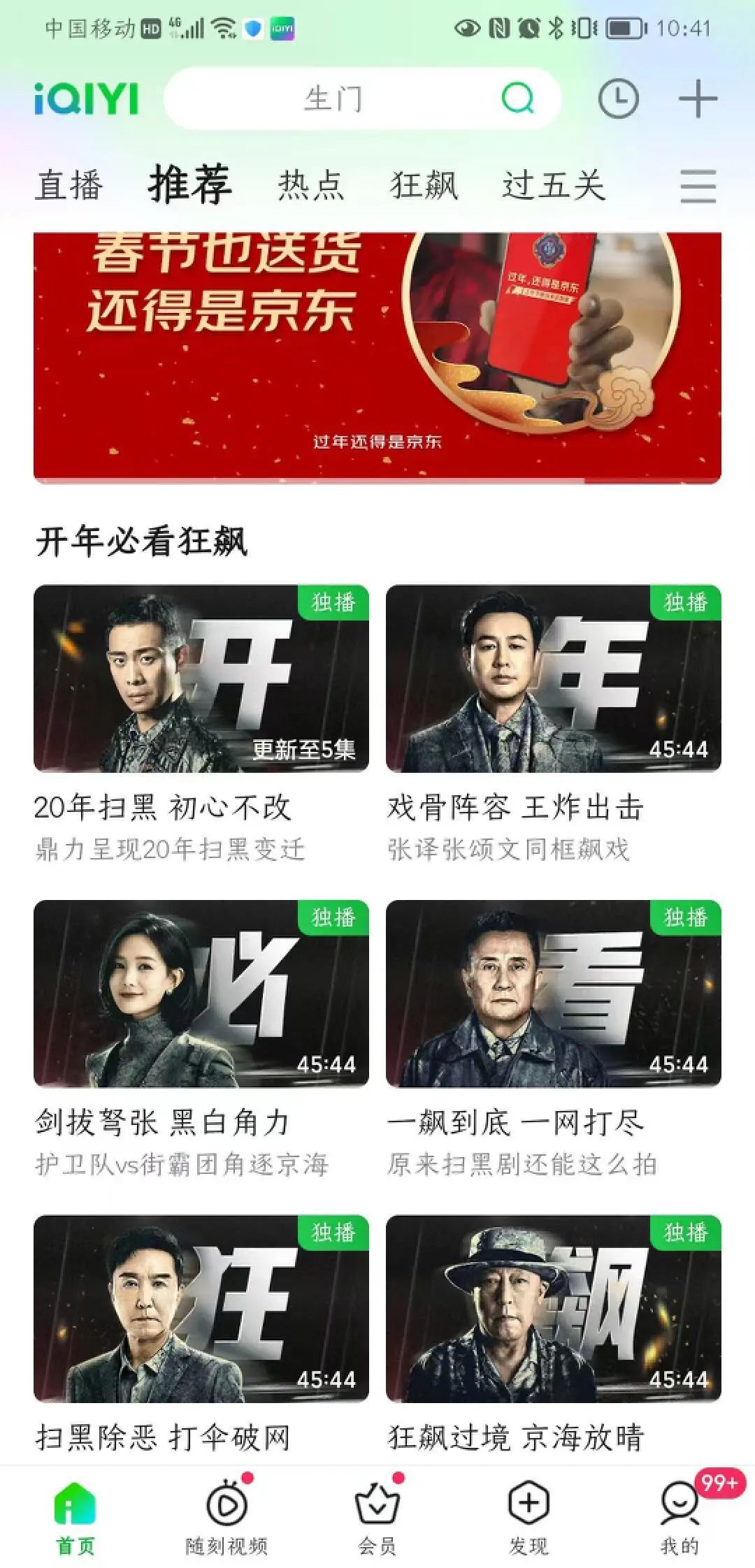
Task: Tap the green search magnifier icon
Action: pos(518,99)
